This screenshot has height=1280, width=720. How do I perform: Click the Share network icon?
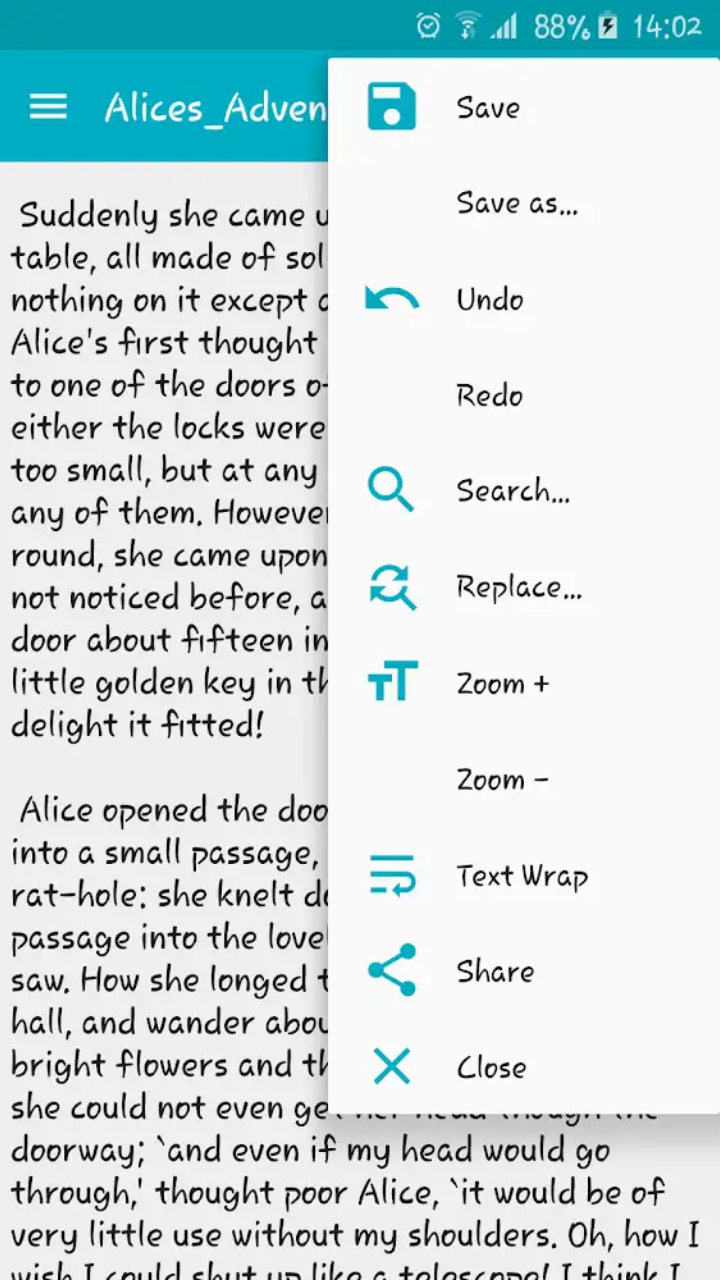click(x=392, y=971)
